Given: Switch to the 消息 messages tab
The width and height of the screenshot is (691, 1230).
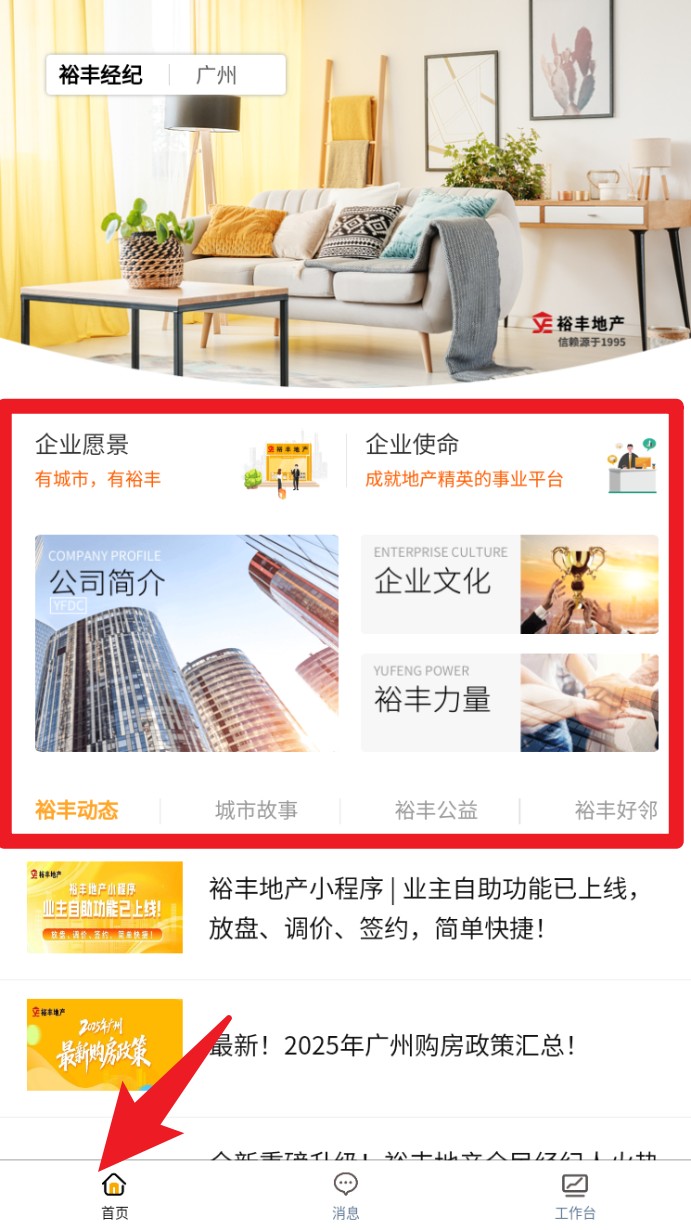Looking at the screenshot, I should [x=346, y=1197].
